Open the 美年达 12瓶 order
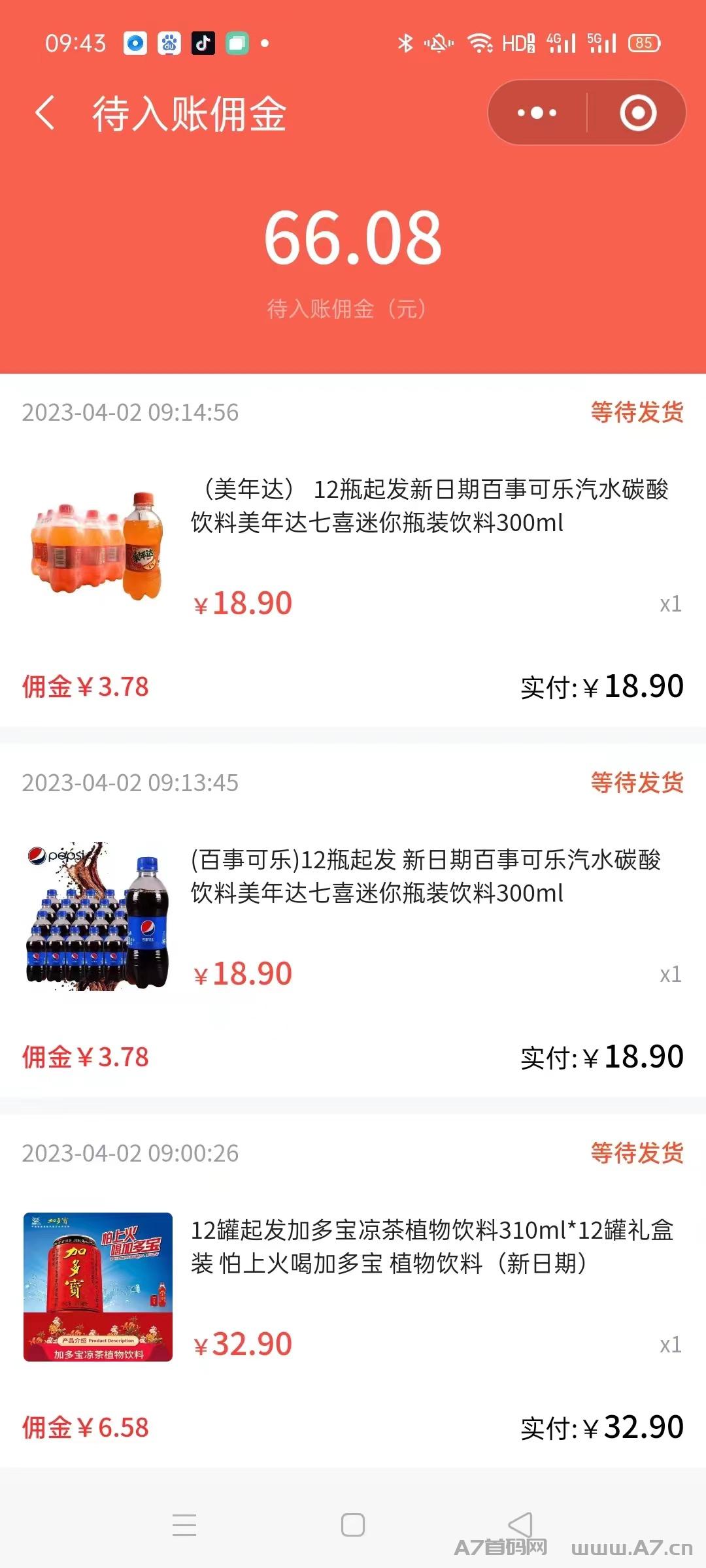The height and width of the screenshot is (1568, 706). click(x=353, y=550)
